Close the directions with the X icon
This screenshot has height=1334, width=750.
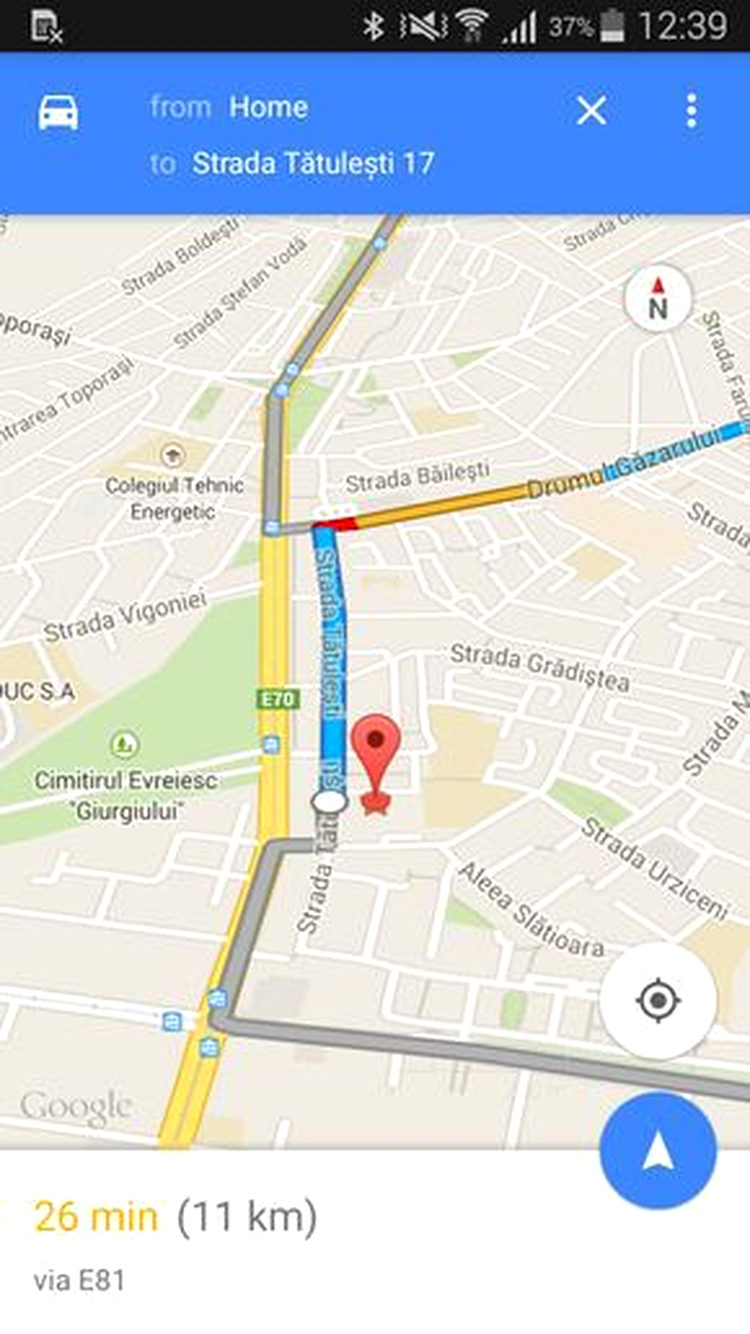click(x=591, y=110)
